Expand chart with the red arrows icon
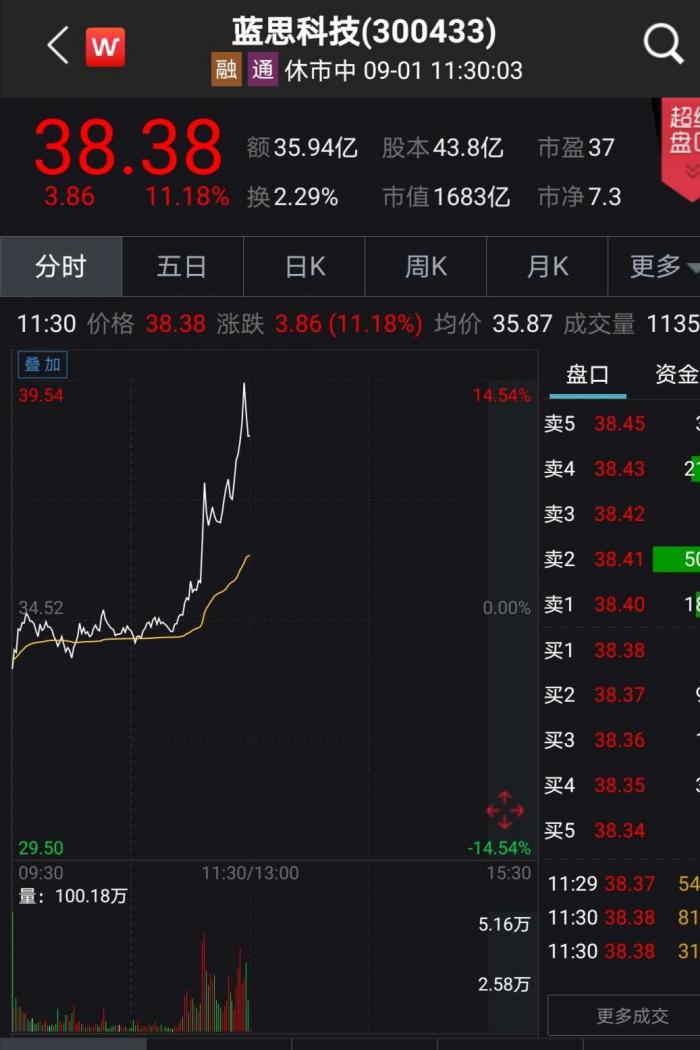Image resolution: width=700 pixels, height=1050 pixels. [505, 810]
